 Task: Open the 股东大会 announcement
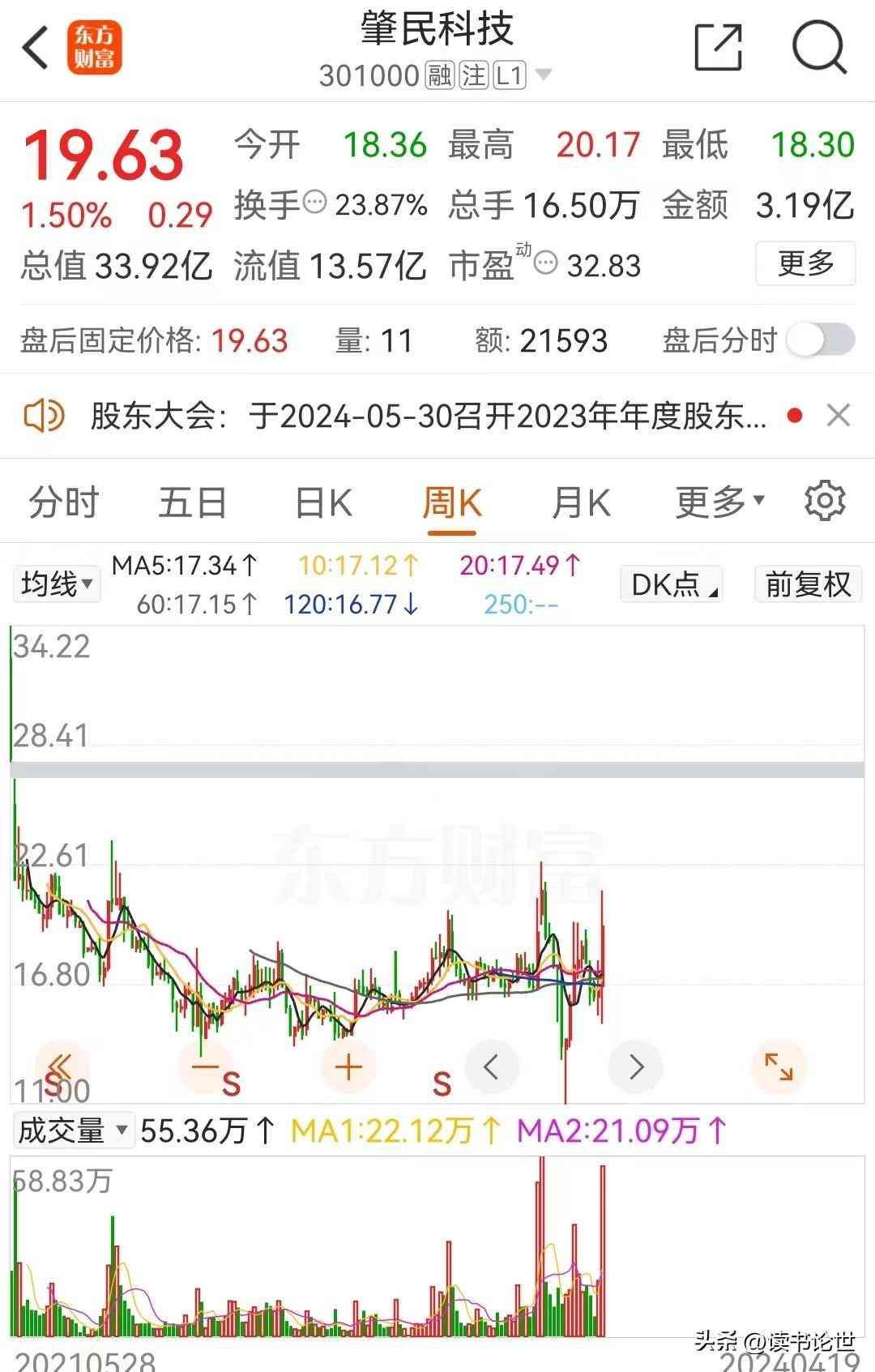click(x=428, y=417)
